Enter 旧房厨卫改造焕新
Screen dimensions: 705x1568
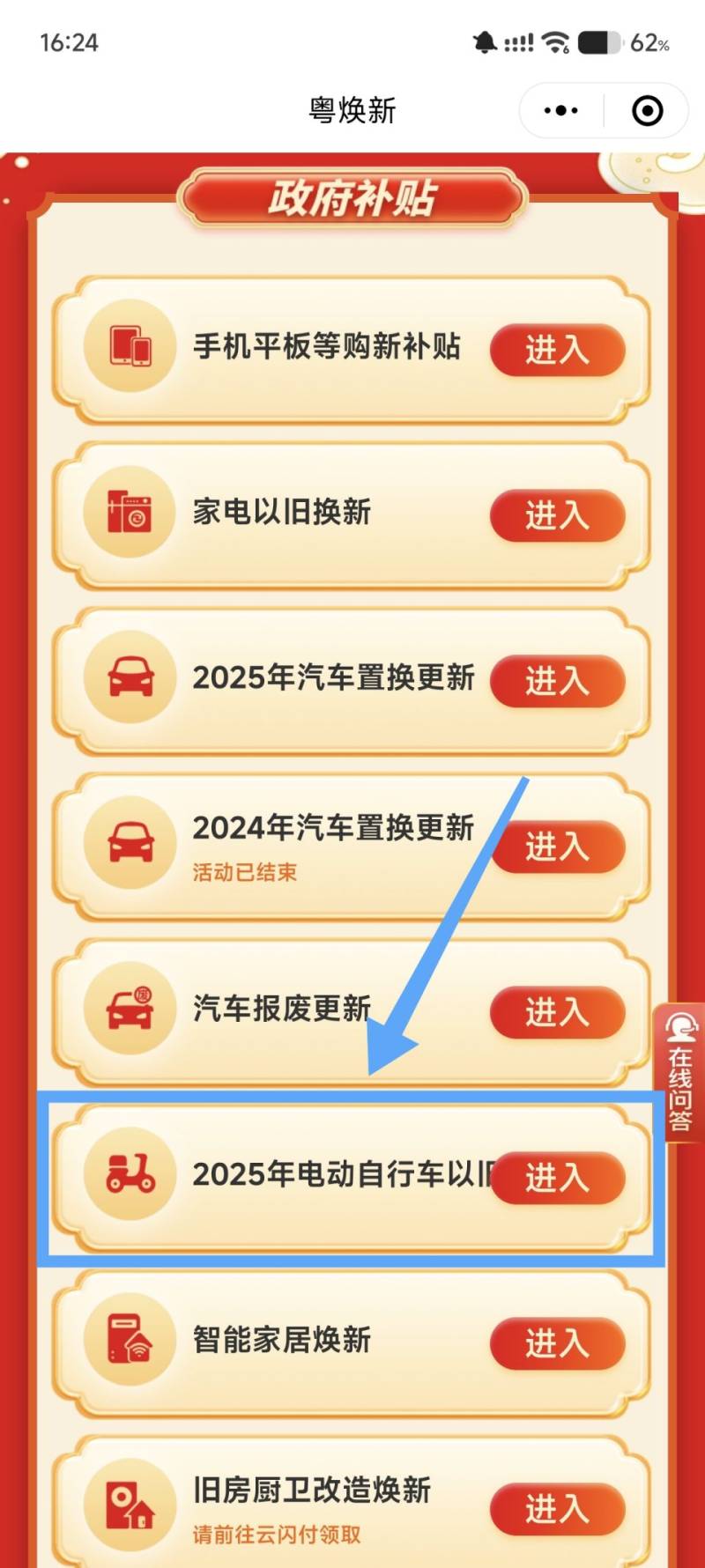(557, 1509)
